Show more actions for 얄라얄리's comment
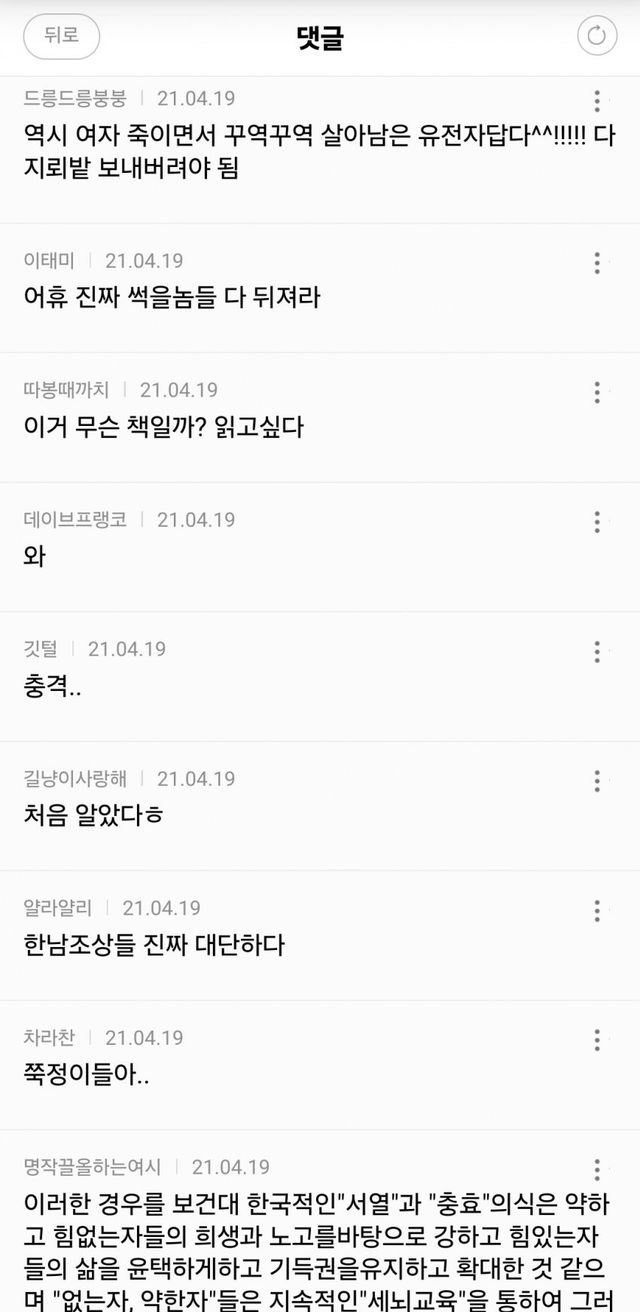This screenshot has height=1312, width=640. [x=597, y=910]
